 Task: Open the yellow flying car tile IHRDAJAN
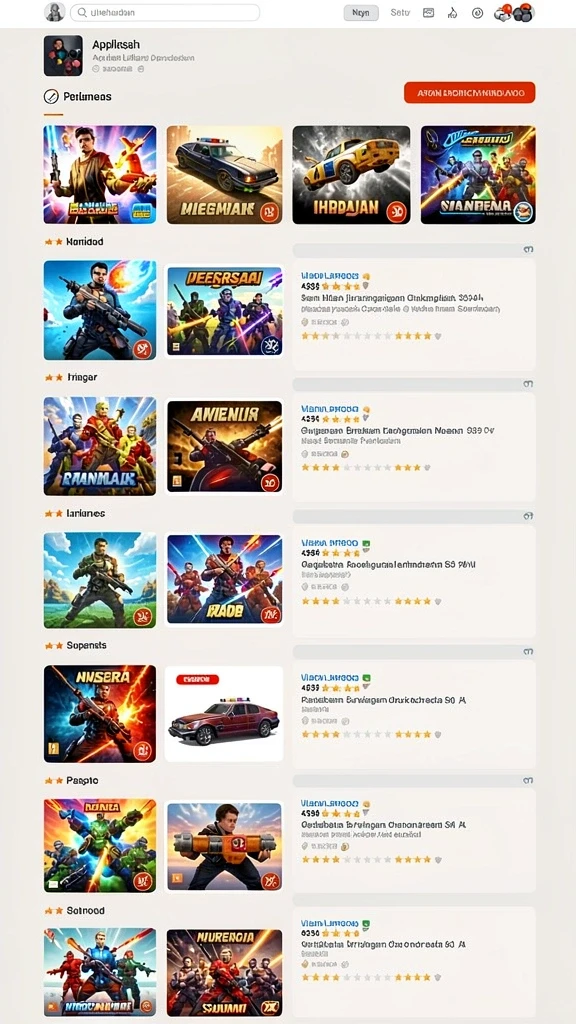coord(351,175)
